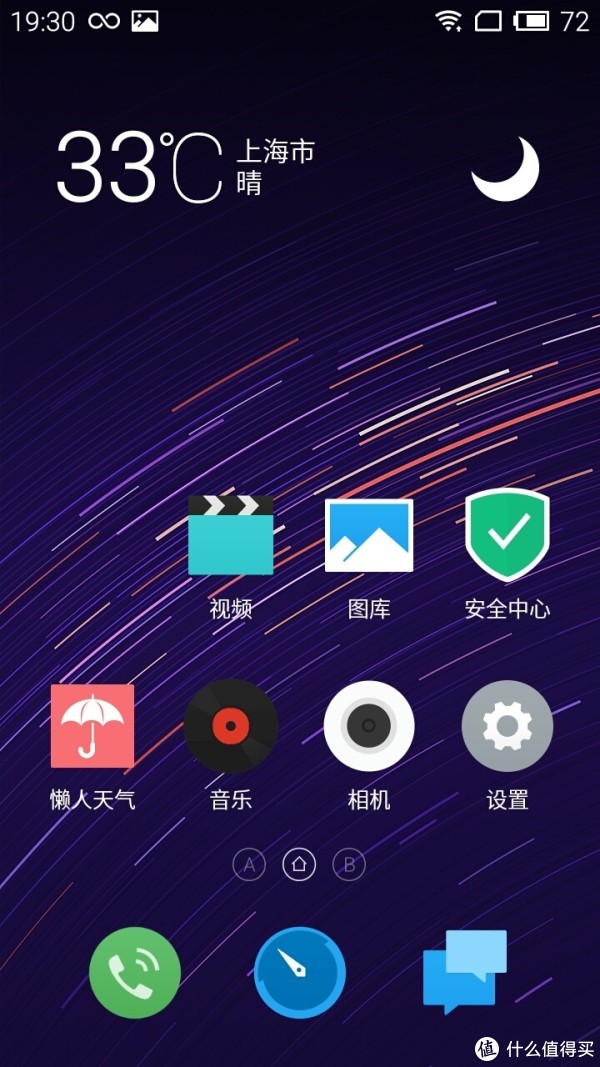
Task: Open the 懒人天气 weather app
Action: (x=93, y=727)
